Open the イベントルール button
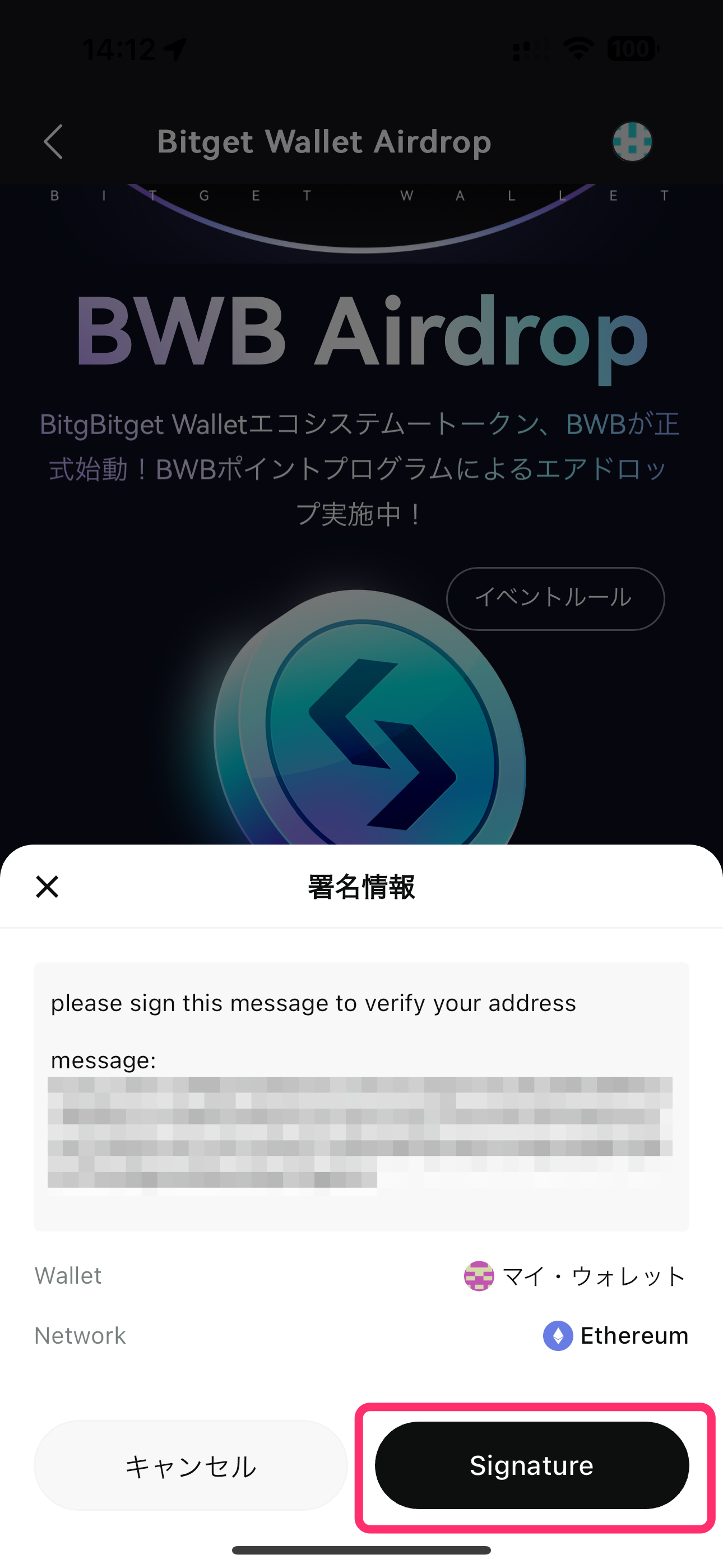Image resolution: width=723 pixels, height=1568 pixels. coord(555,598)
